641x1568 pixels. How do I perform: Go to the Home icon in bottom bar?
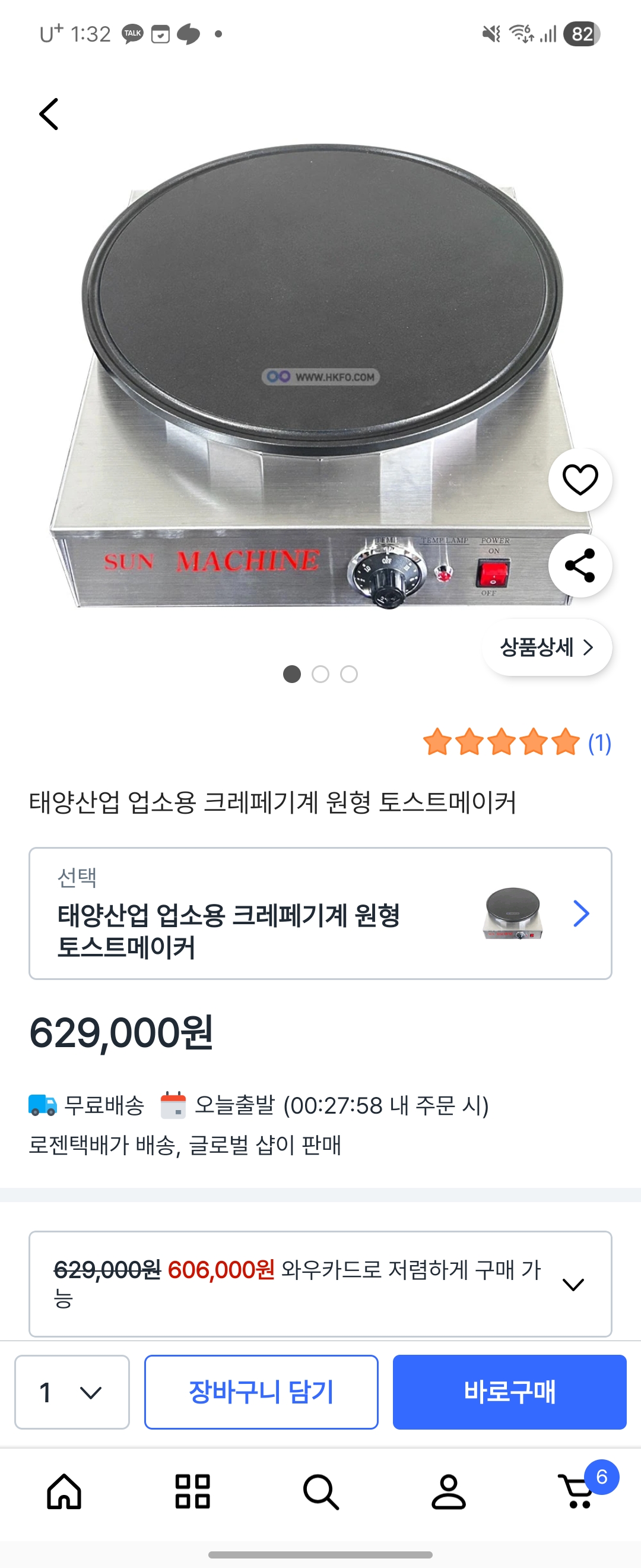65,1493
